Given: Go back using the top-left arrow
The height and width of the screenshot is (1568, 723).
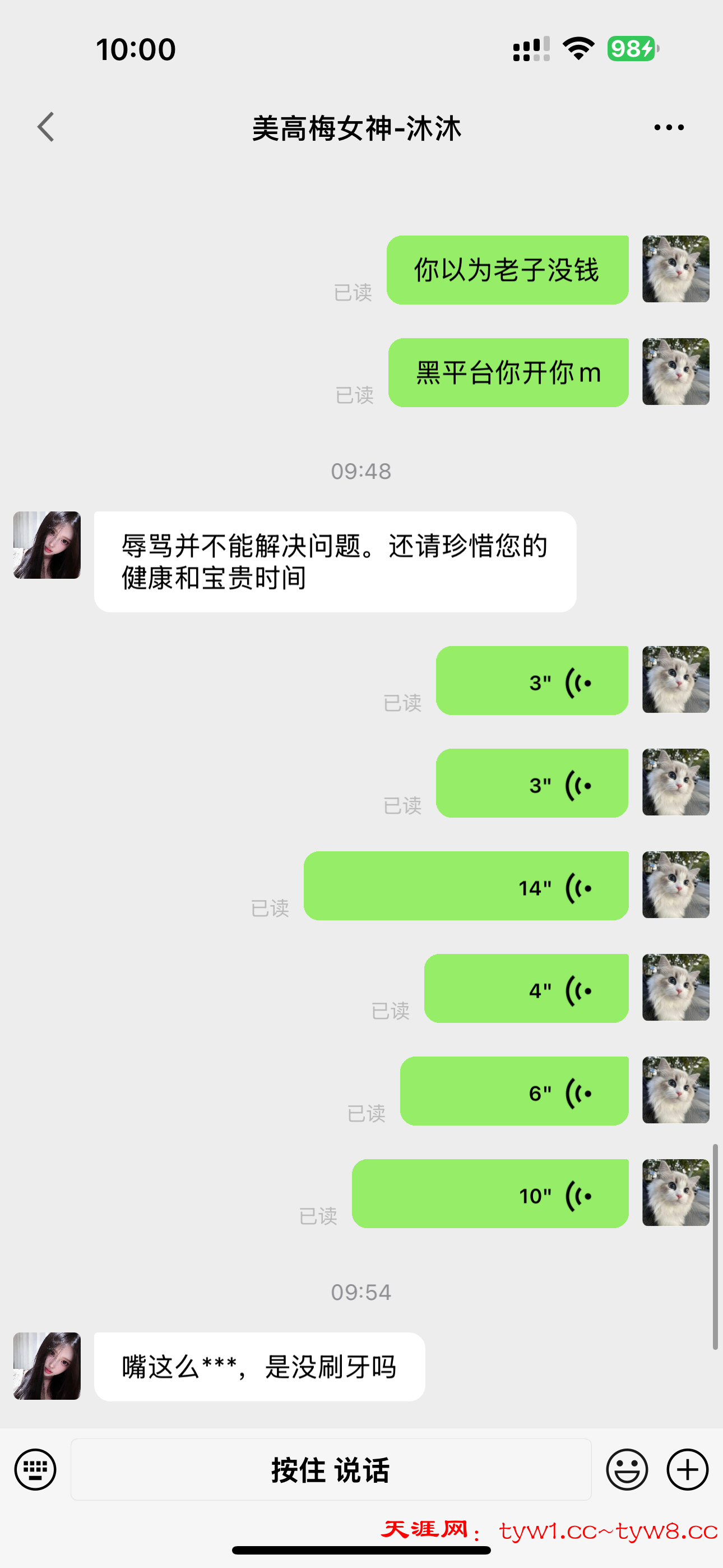Looking at the screenshot, I should tap(47, 127).
